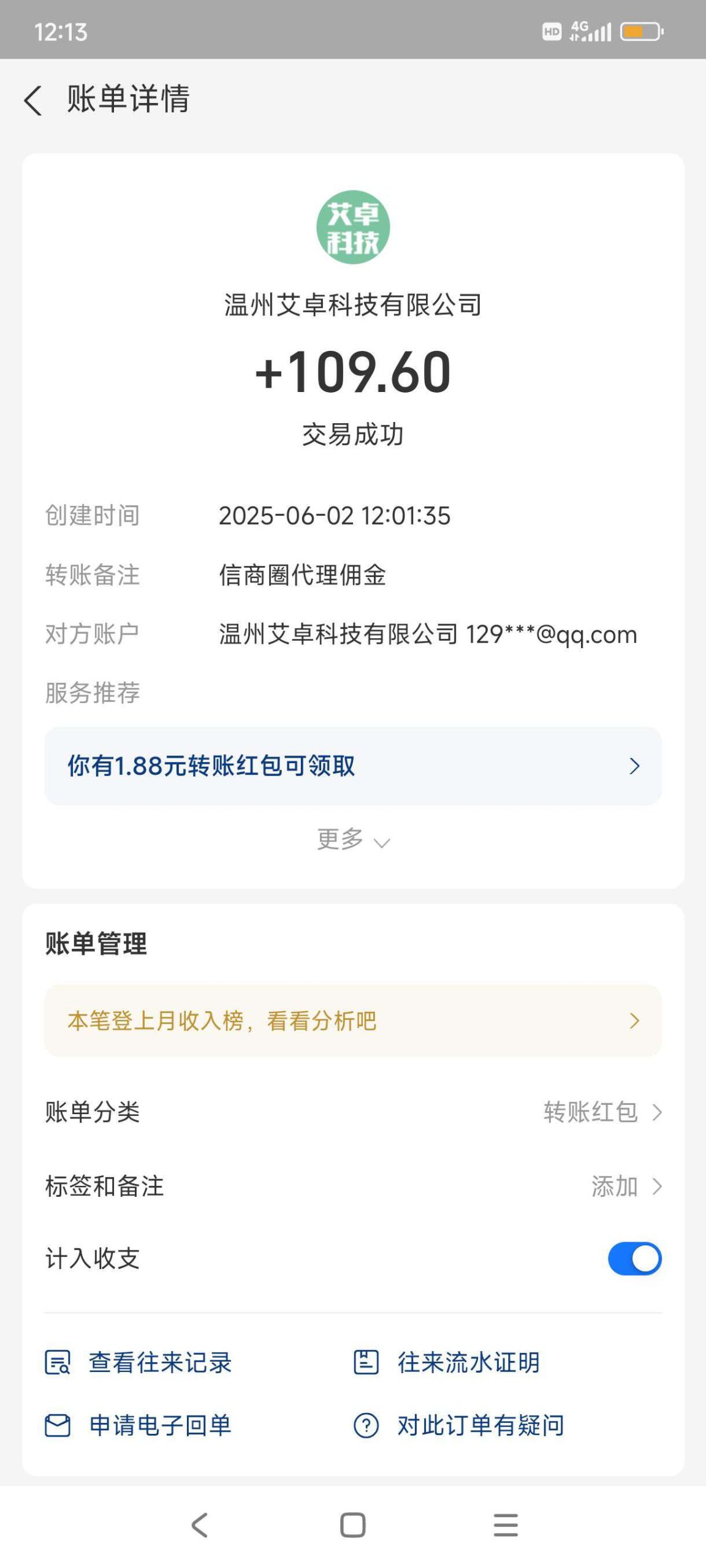Disable the 计入收支 switch
This screenshot has width=706, height=1568.
pos(634,1258)
